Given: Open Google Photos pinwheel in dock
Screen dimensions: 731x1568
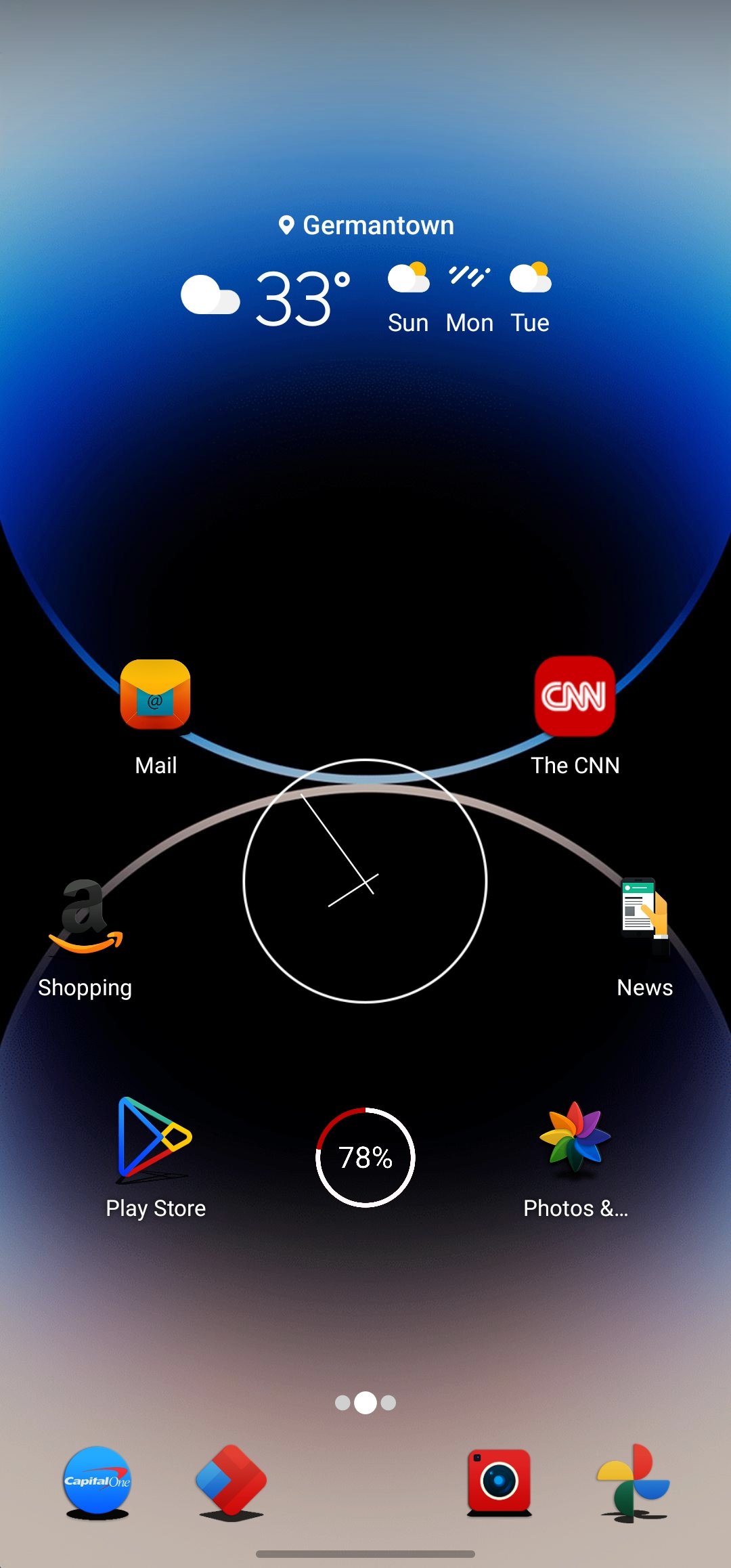Looking at the screenshot, I should point(633,1481).
